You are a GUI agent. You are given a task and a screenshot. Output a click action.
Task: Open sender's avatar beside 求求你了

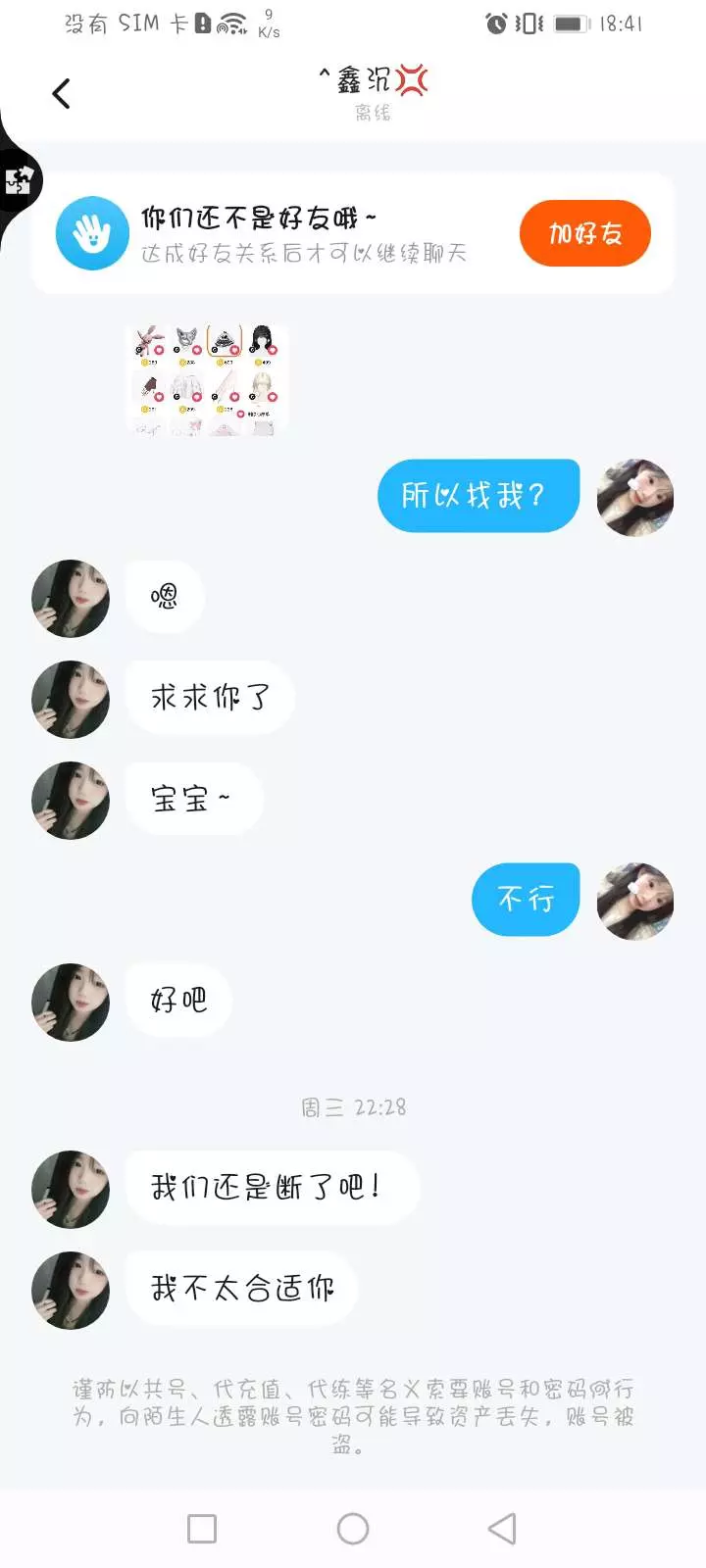point(71,699)
